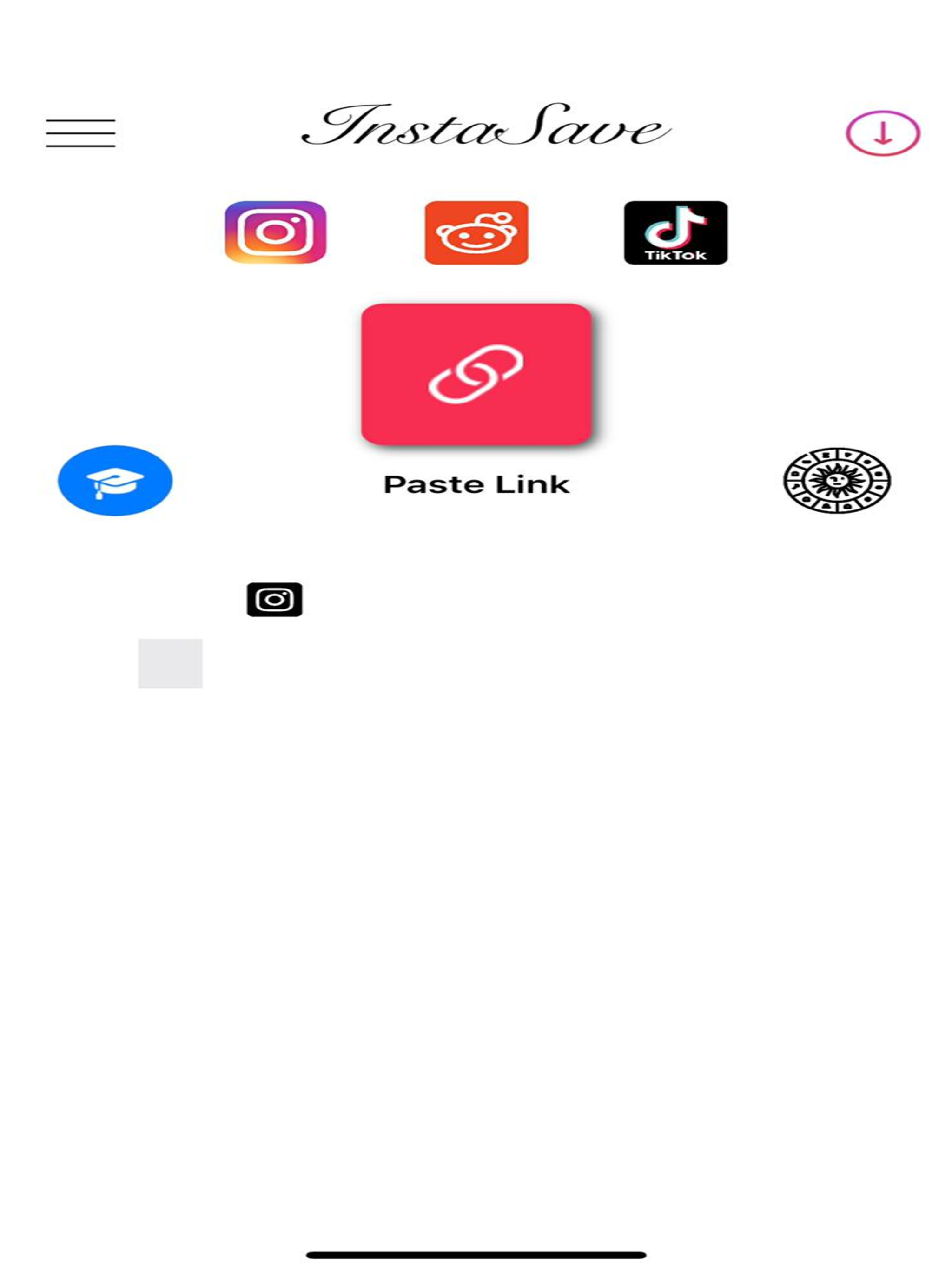Click the Paste Link text label

(476, 485)
